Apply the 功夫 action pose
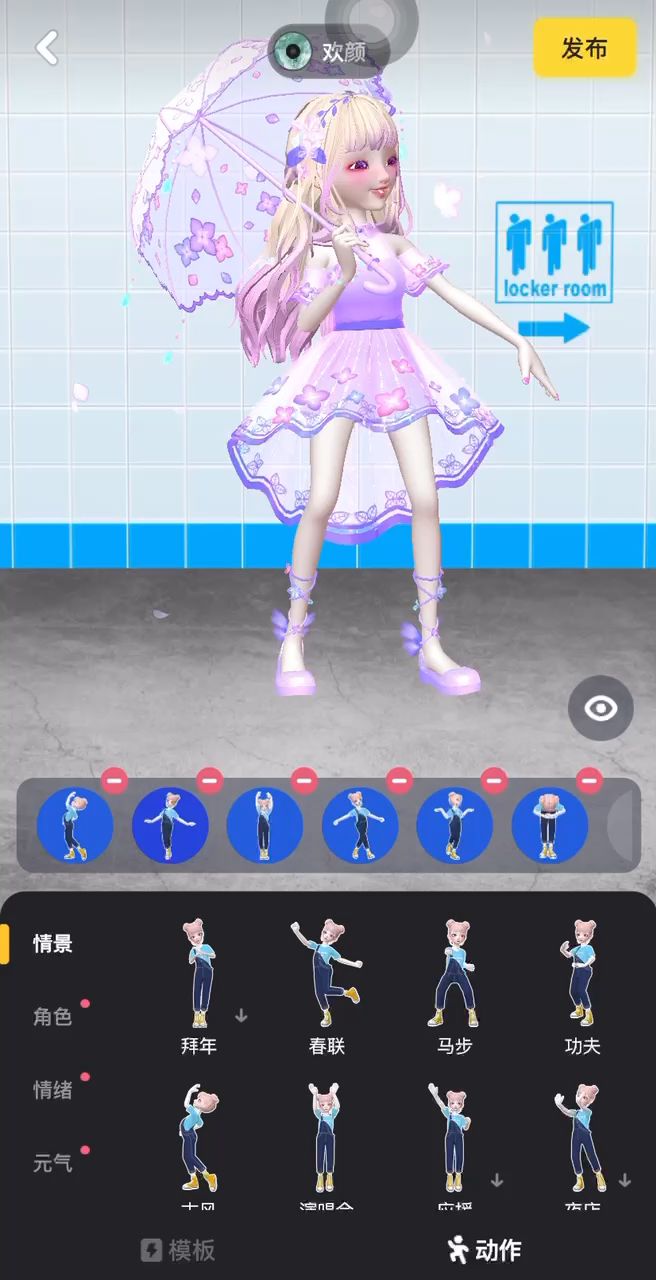The width and height of the screenshot is (656, 1280). [582, 985]
